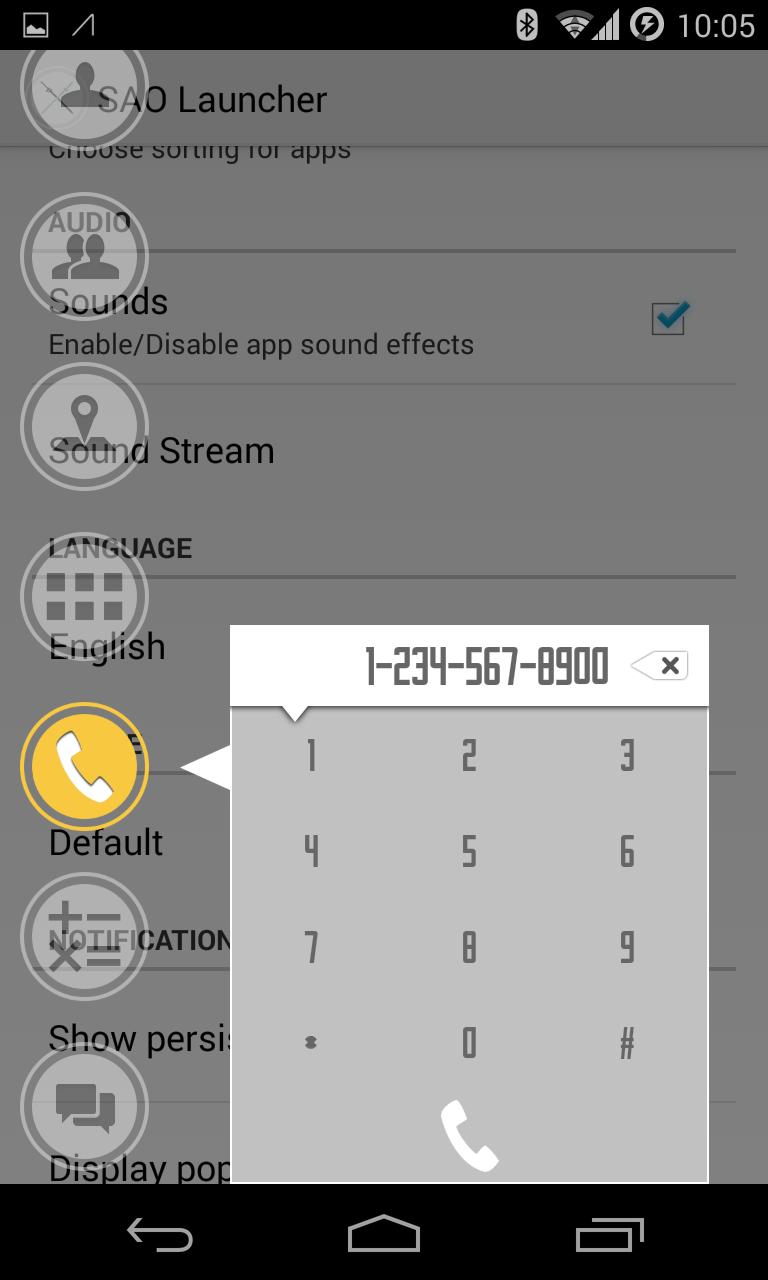
Task: Open the map location launcher icon
Action: tap(85, 426)
